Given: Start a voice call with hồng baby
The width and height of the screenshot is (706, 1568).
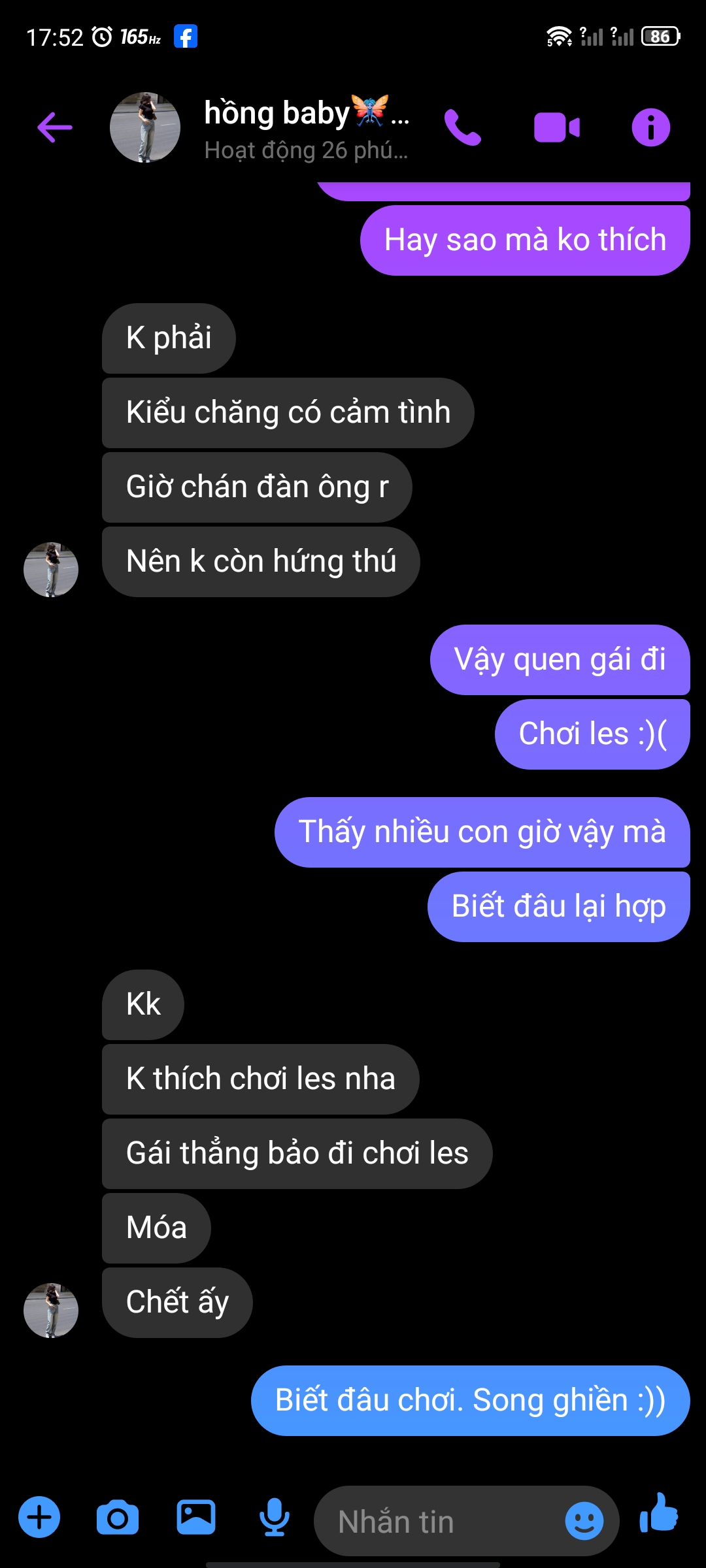Looking at the screenshot, I should click(x=462, y=127).
